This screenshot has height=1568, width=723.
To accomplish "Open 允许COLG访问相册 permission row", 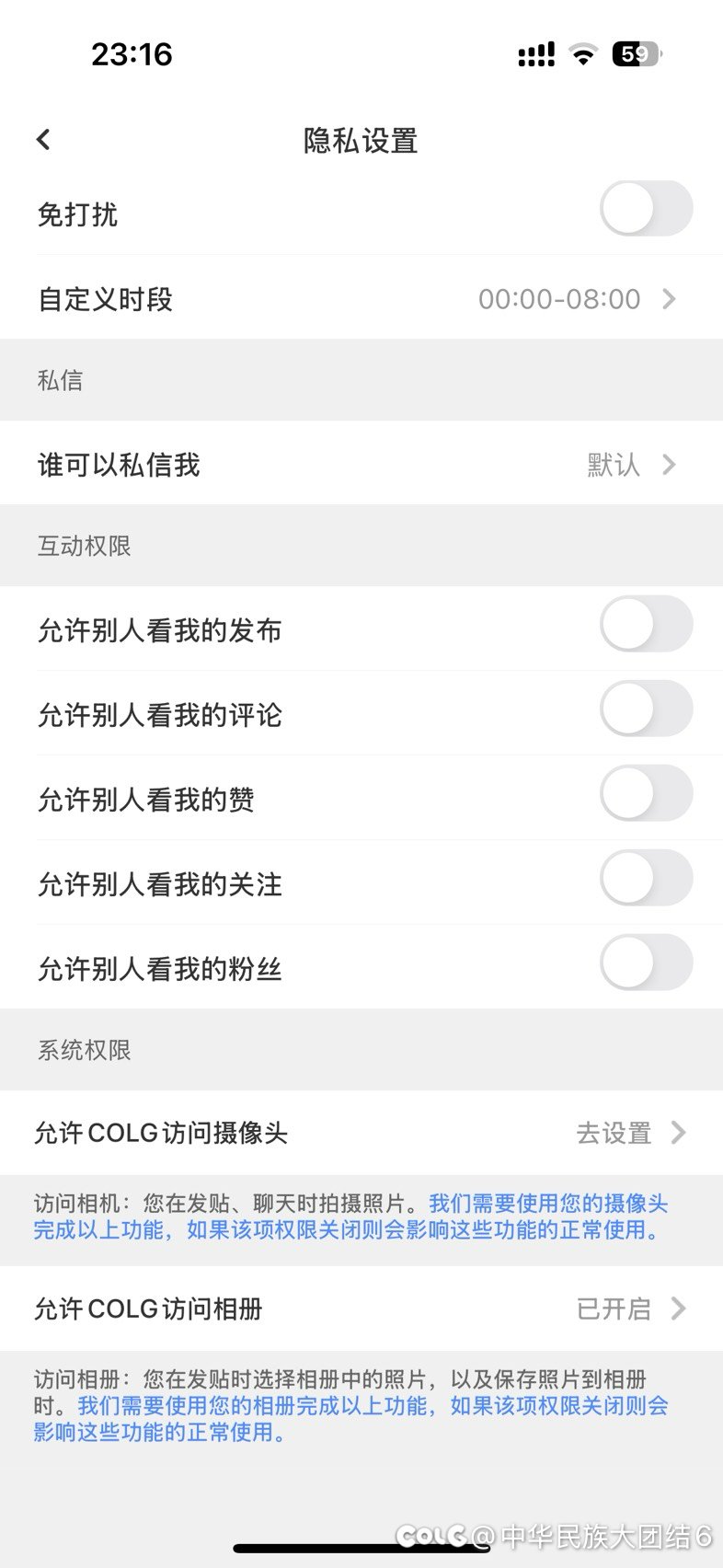I will (361, 1309).
